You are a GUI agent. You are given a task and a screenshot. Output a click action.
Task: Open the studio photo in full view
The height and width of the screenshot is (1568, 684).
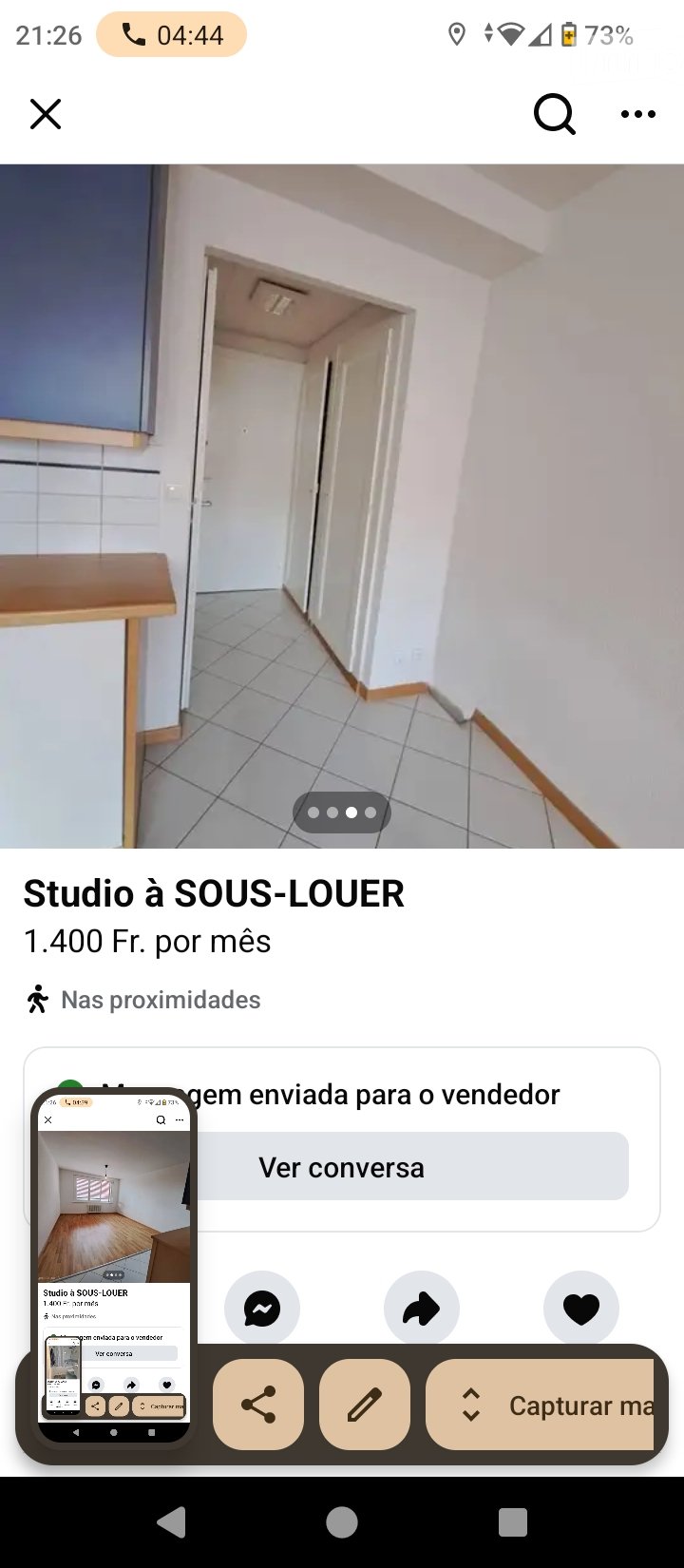[342, 504]
